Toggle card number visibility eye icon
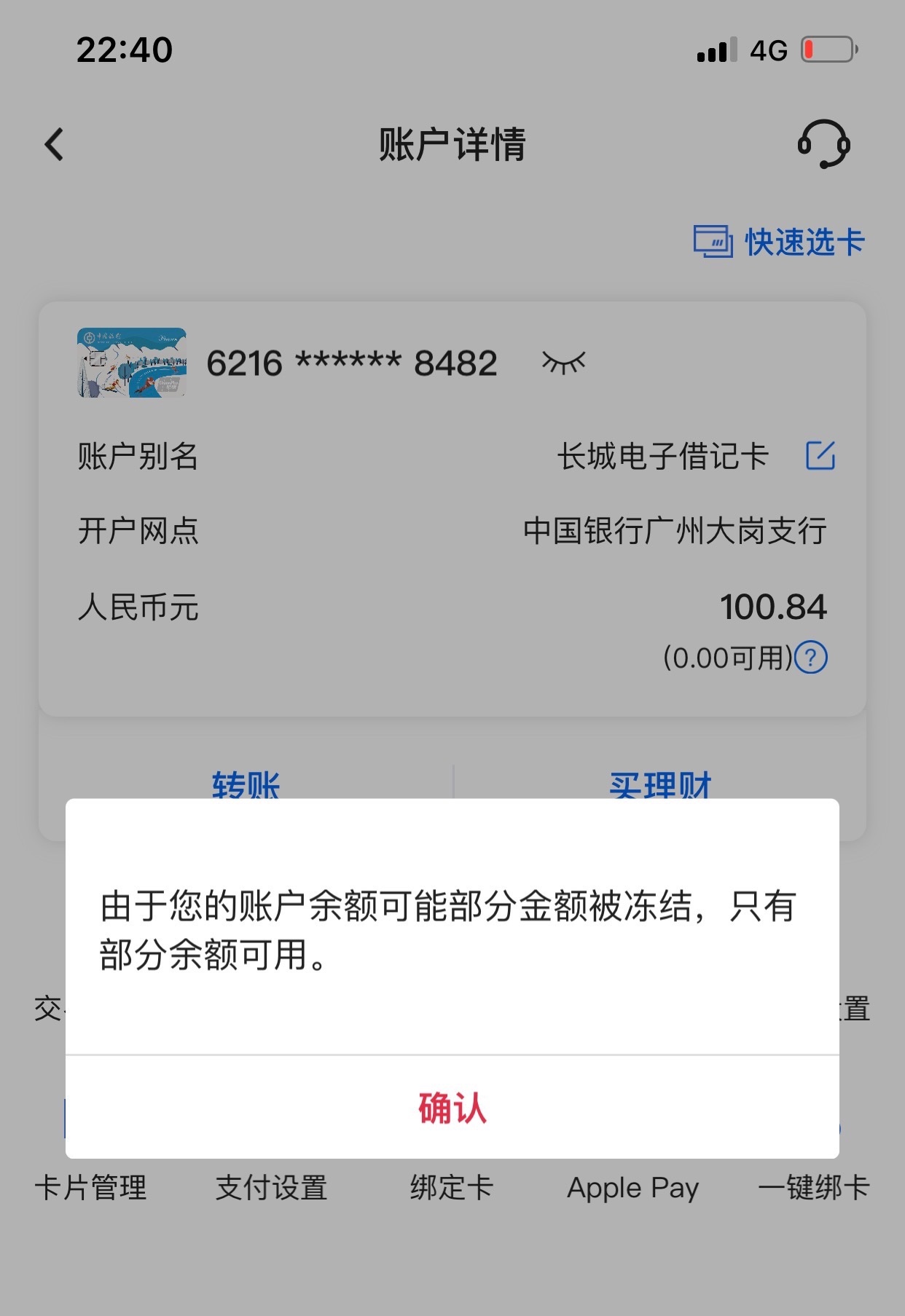The width and height of the screenshot is (905, 1316). point(563,362)
